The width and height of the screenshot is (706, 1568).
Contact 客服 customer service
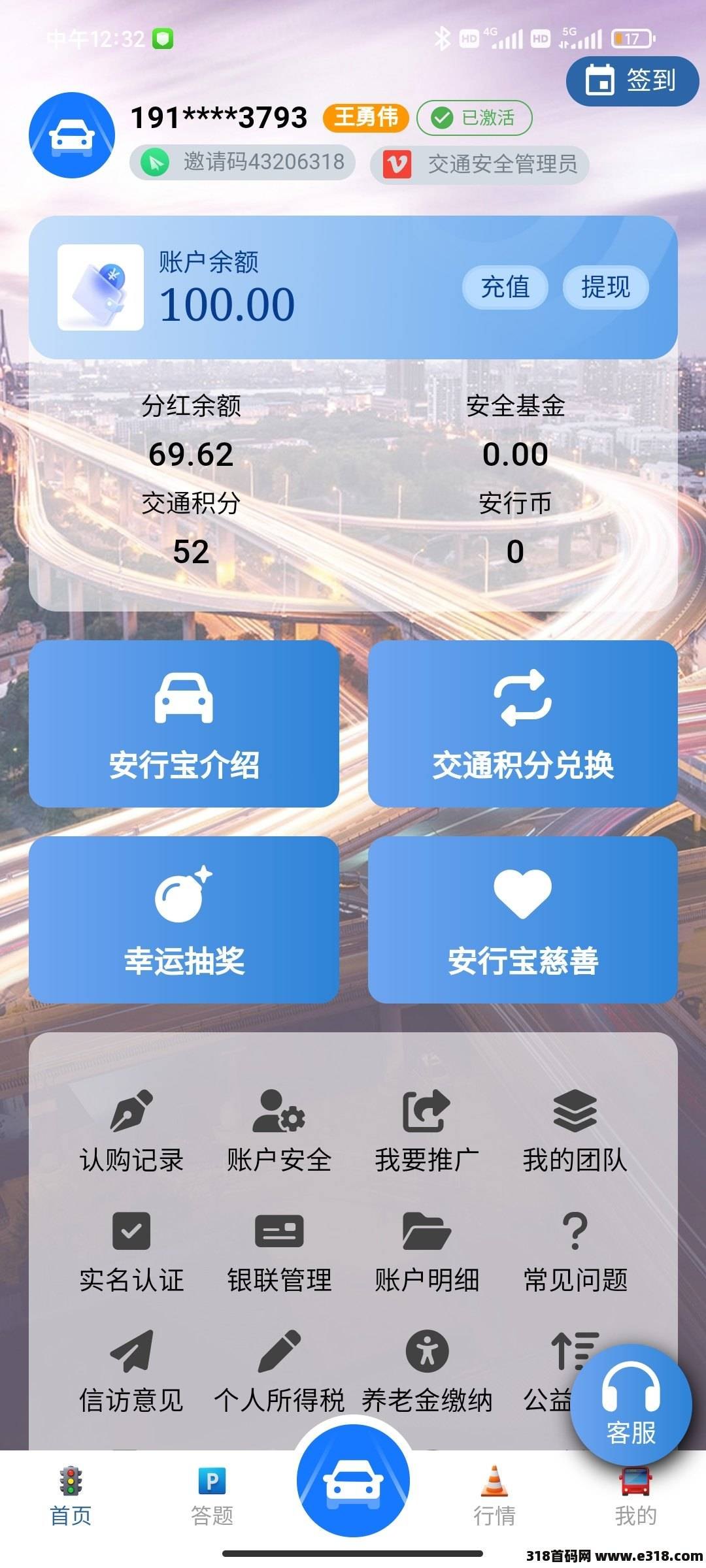pos(631,1403)
